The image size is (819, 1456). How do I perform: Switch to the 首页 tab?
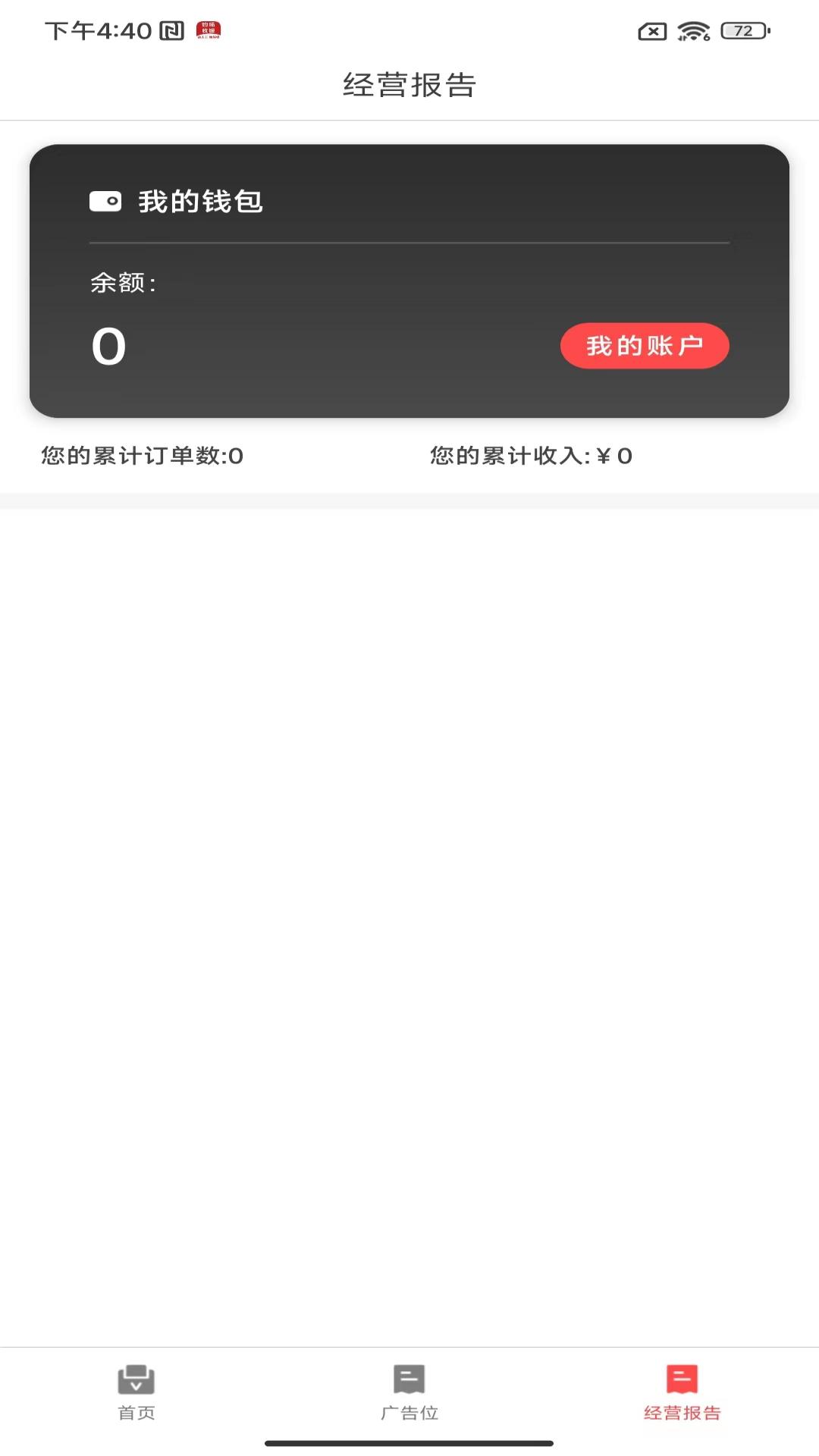pos(136,1392)
